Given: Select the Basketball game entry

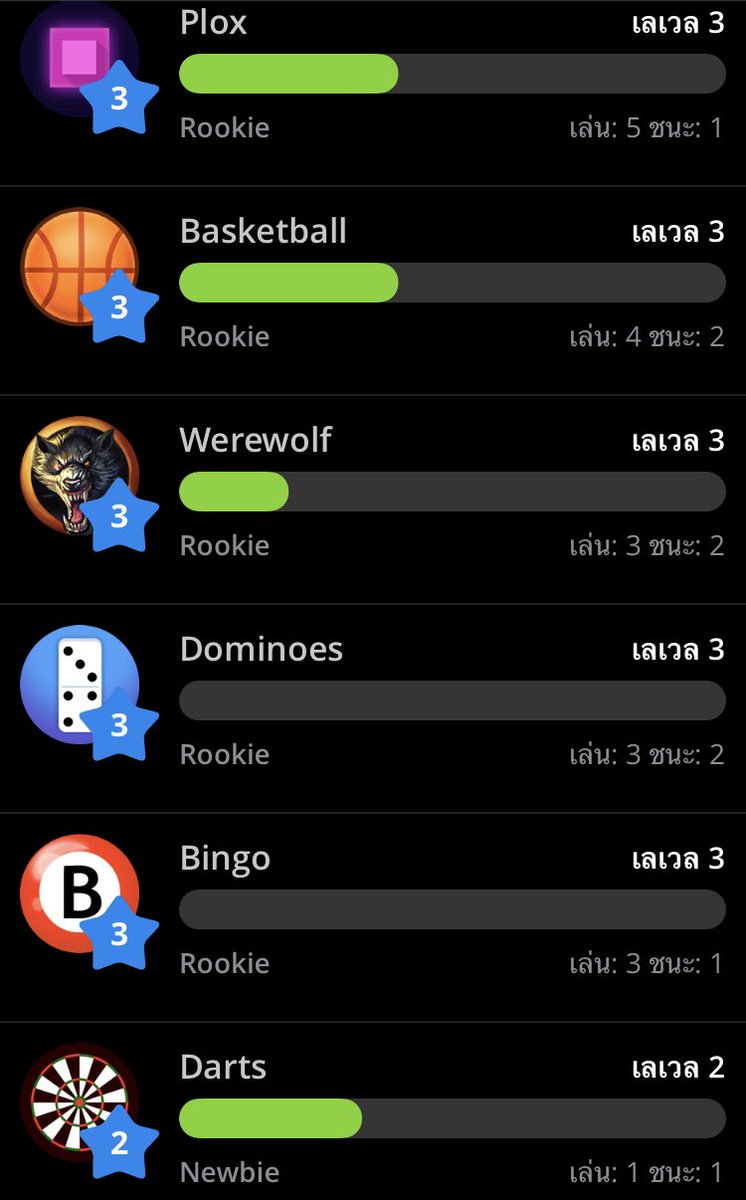Looking at the screenshot, I should pyautogui.click(x=373, y=291).
